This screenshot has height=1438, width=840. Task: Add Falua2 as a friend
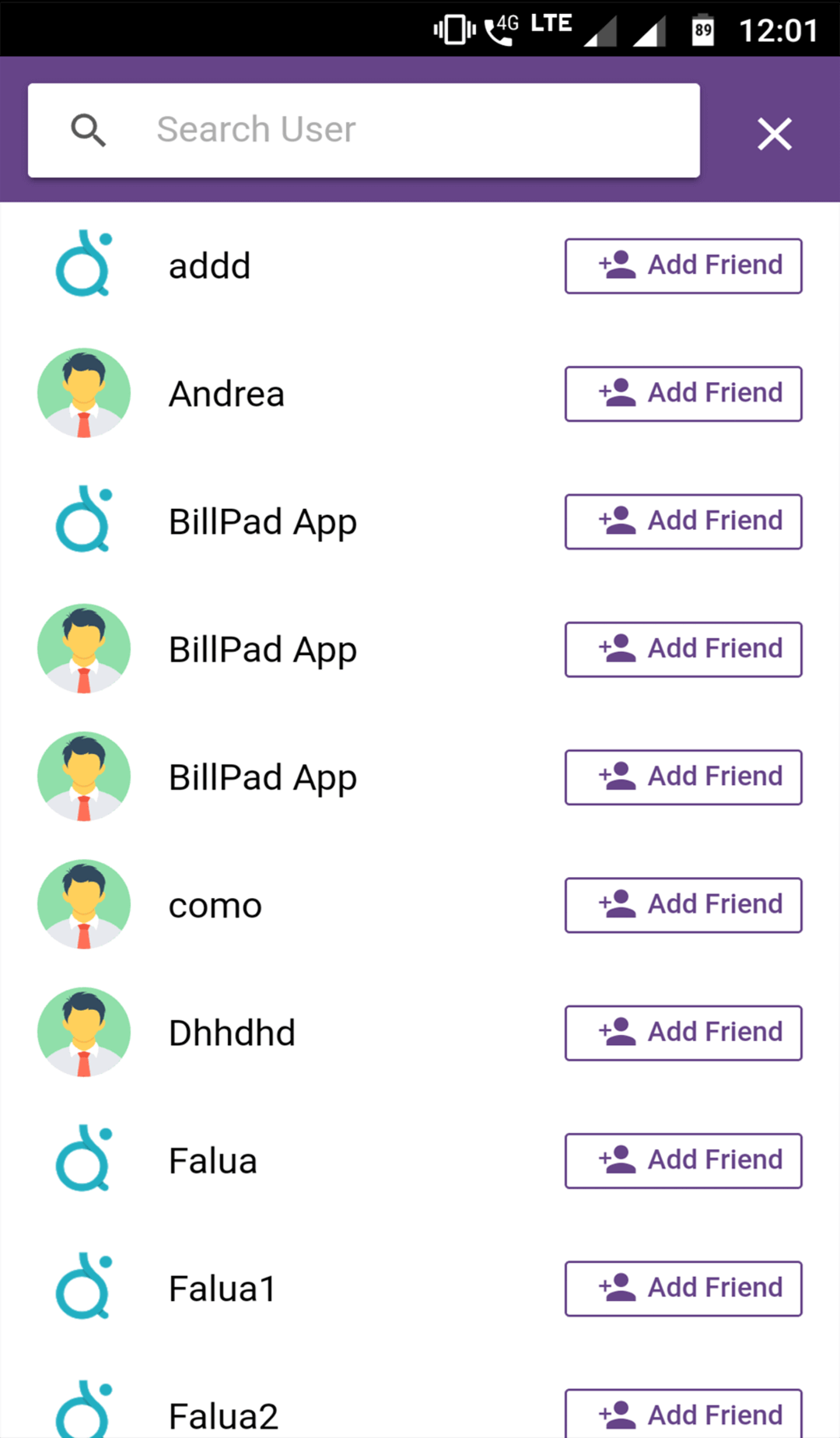pyautogui.click(x=683, y=1414)
